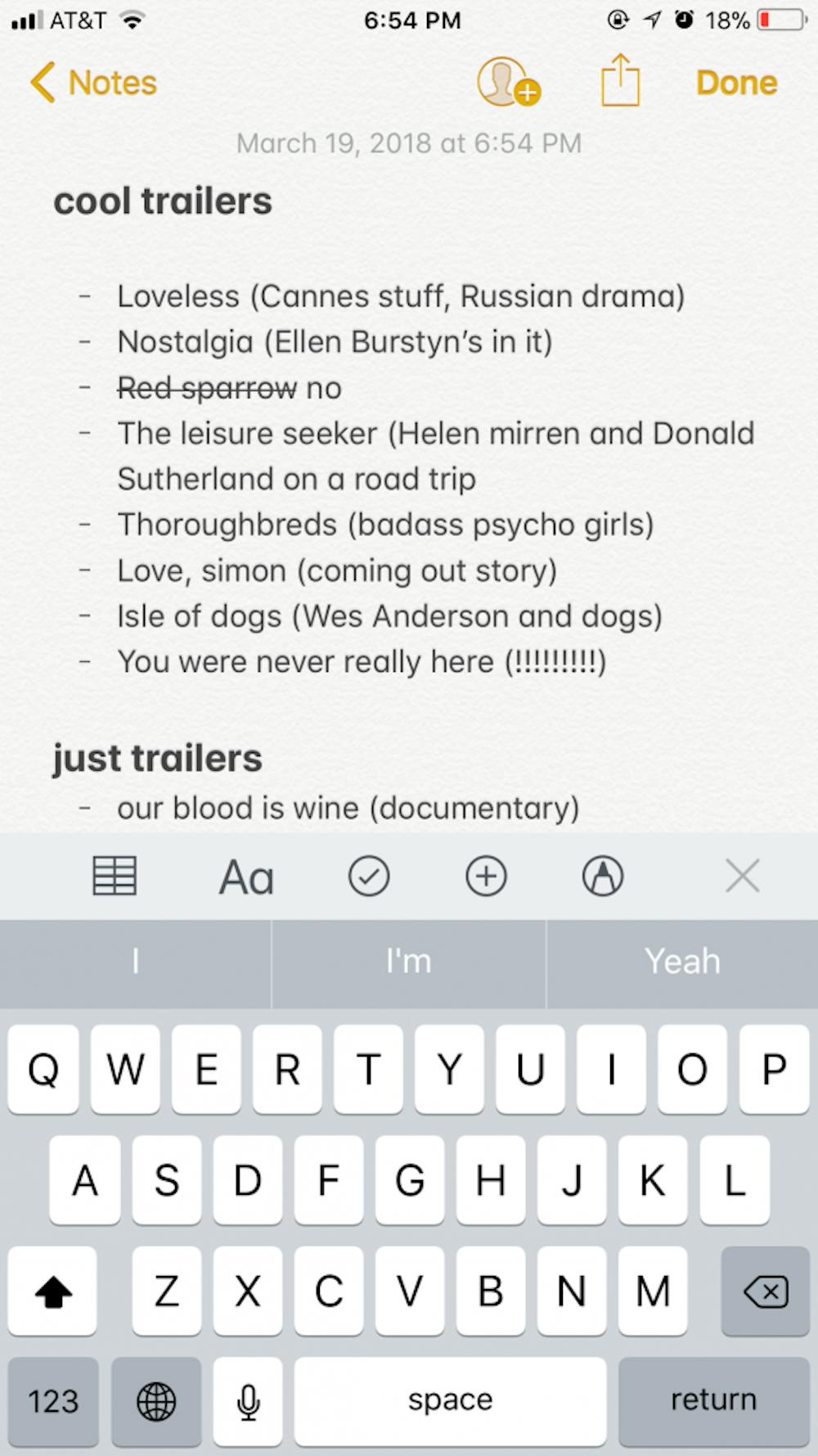Insert a table into the note

click(x=115, y=877)
